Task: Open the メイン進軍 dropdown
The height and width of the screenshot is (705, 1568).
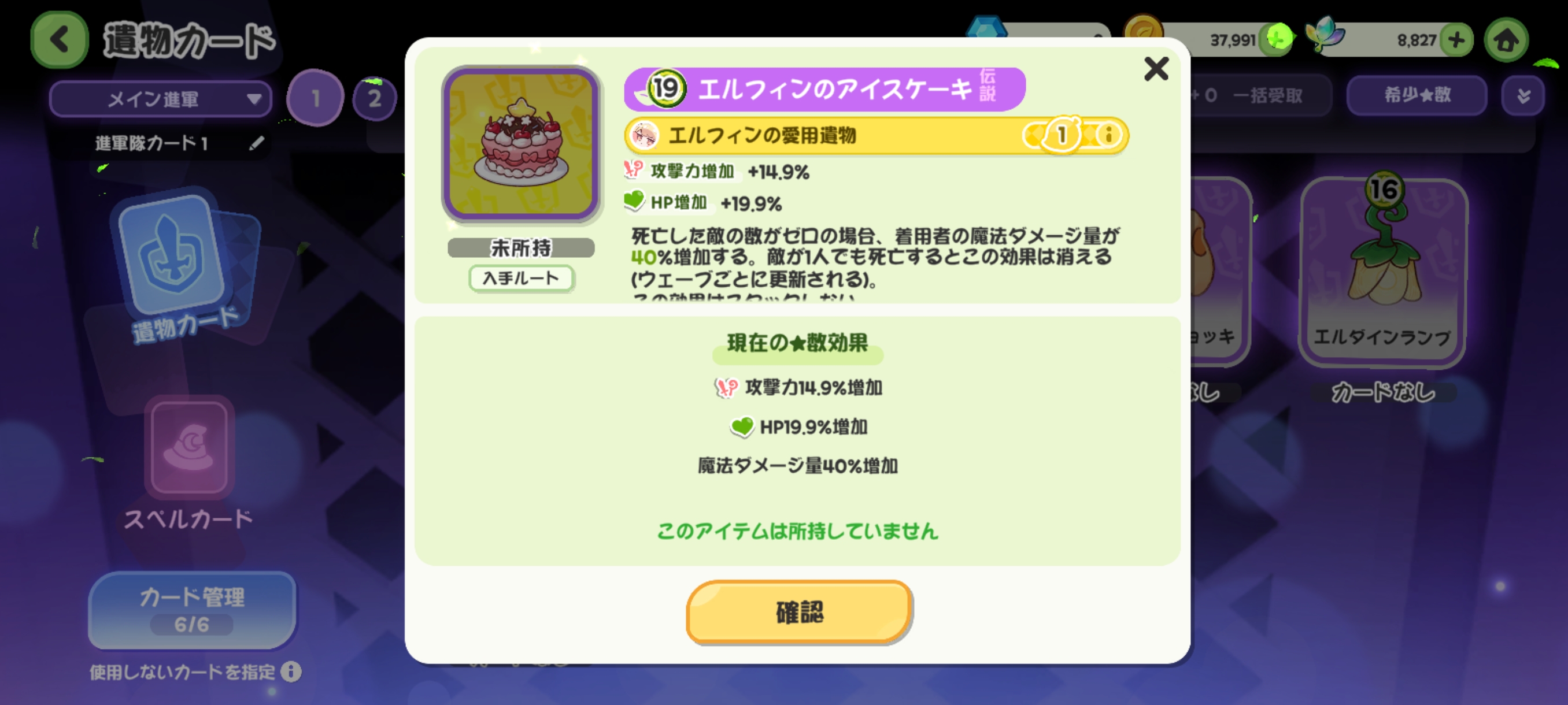Action: pyautogui.click(x=161, y=99)
